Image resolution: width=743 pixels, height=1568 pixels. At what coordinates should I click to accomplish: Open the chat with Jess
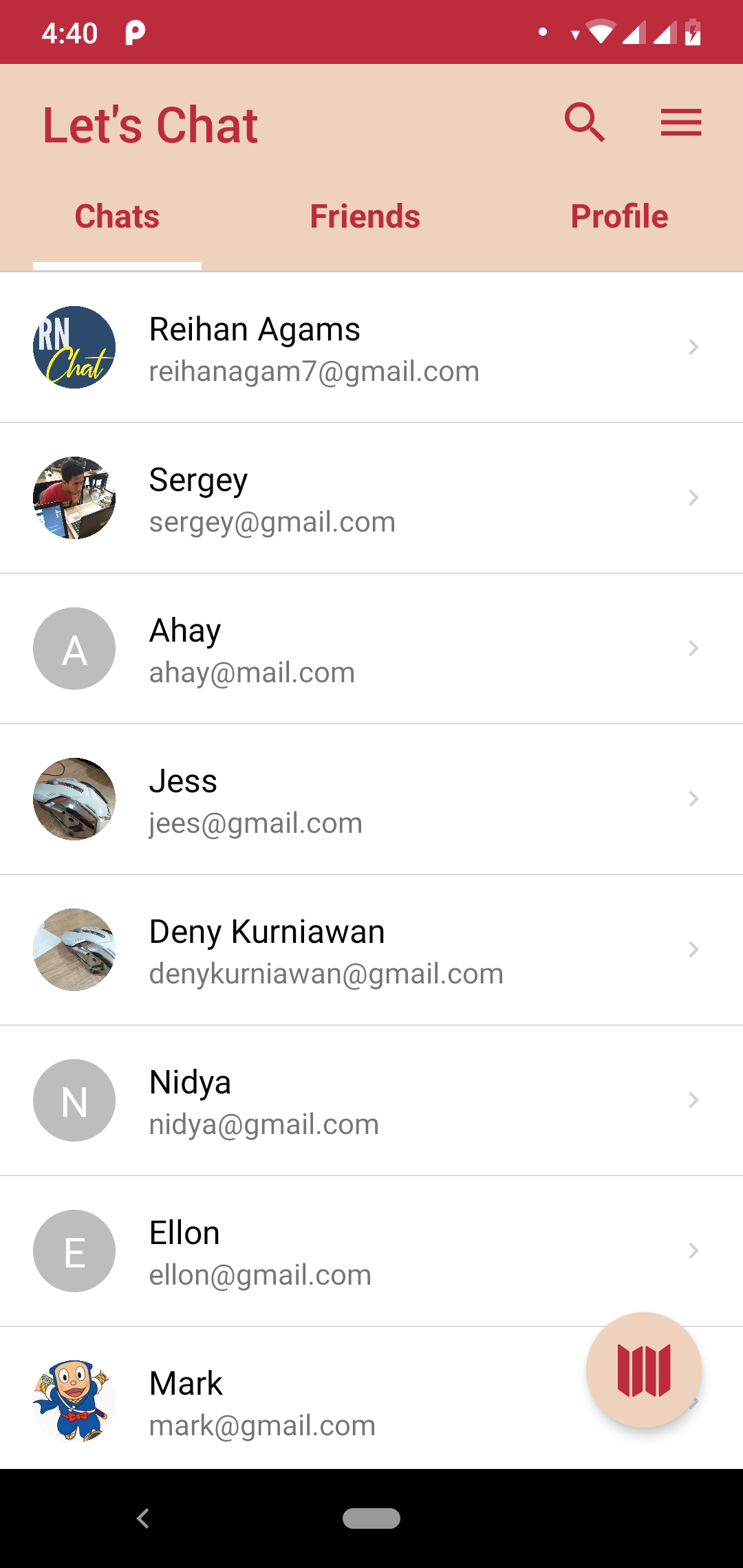point(371,798)
